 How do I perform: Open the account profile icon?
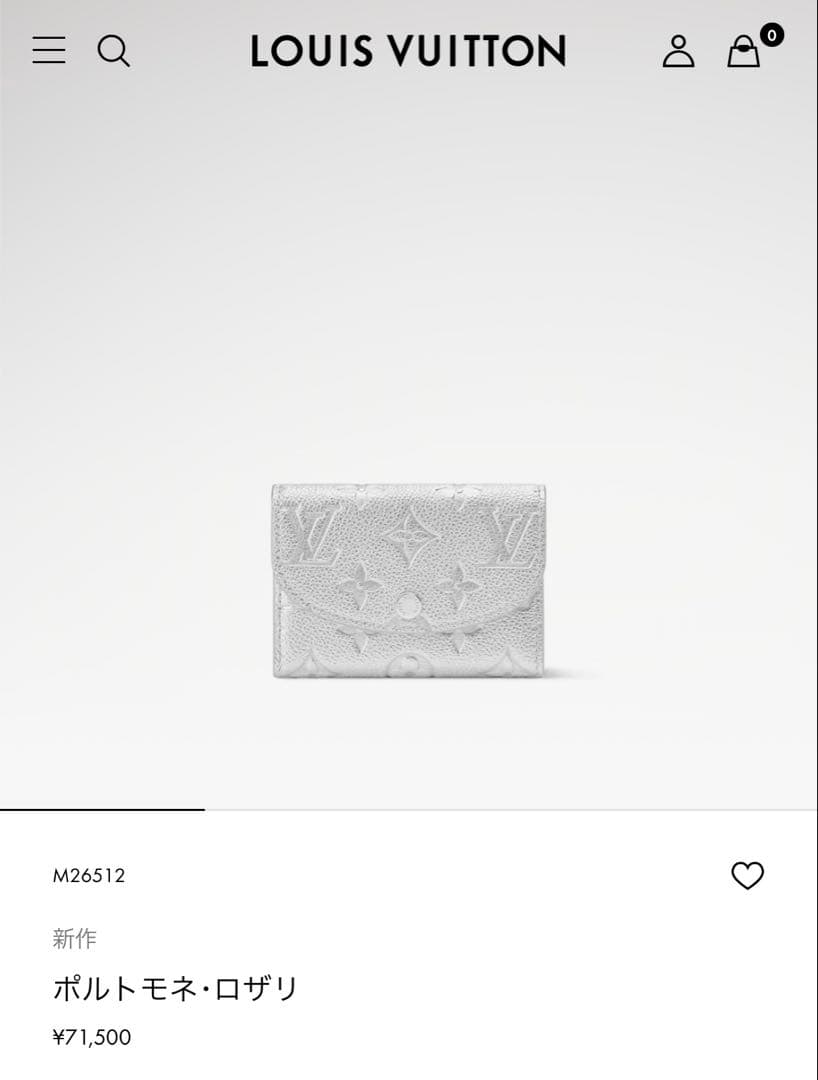[x=678, y=51]
